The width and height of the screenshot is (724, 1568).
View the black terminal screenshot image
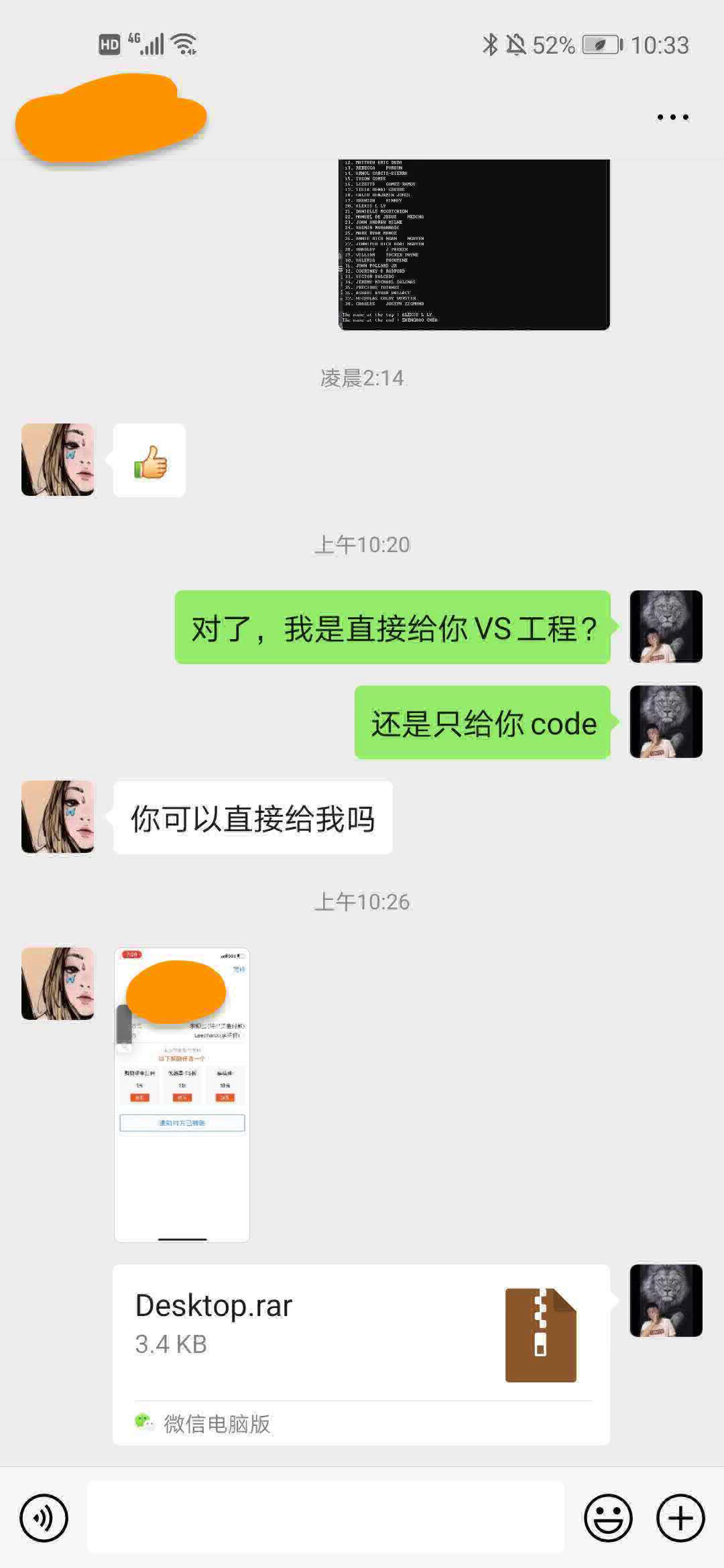pos(474,245)
